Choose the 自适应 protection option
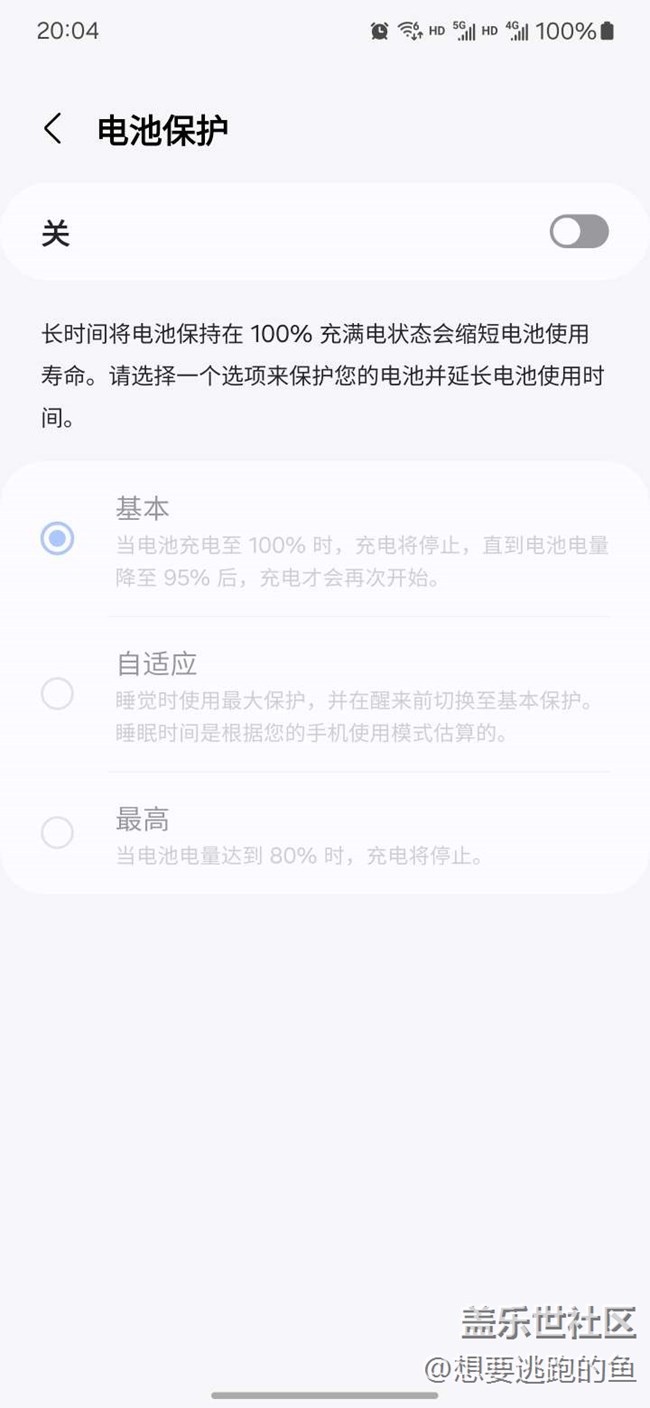The width and height of the screenshot is (650, 1408). (x=57, y=693)
